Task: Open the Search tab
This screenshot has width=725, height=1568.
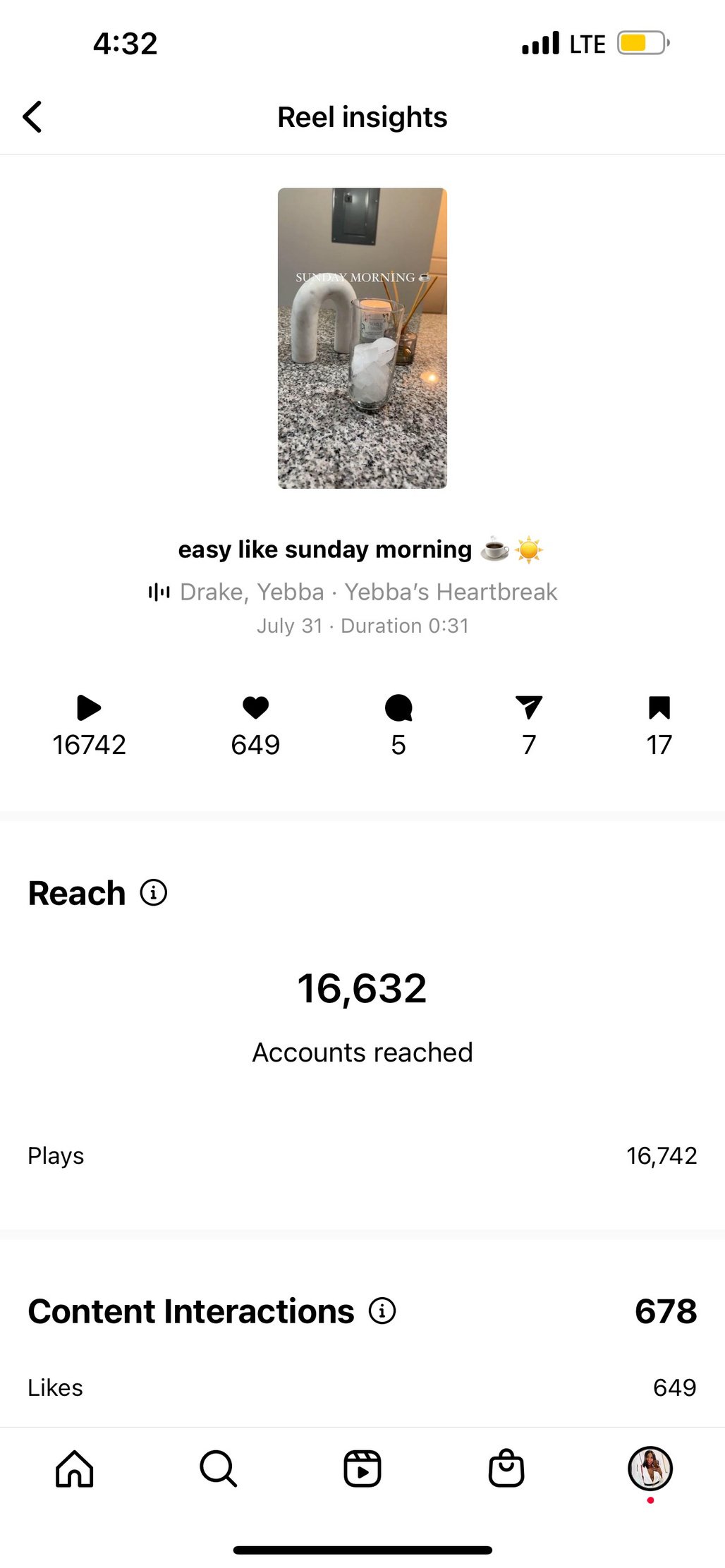Action: 218,1469
